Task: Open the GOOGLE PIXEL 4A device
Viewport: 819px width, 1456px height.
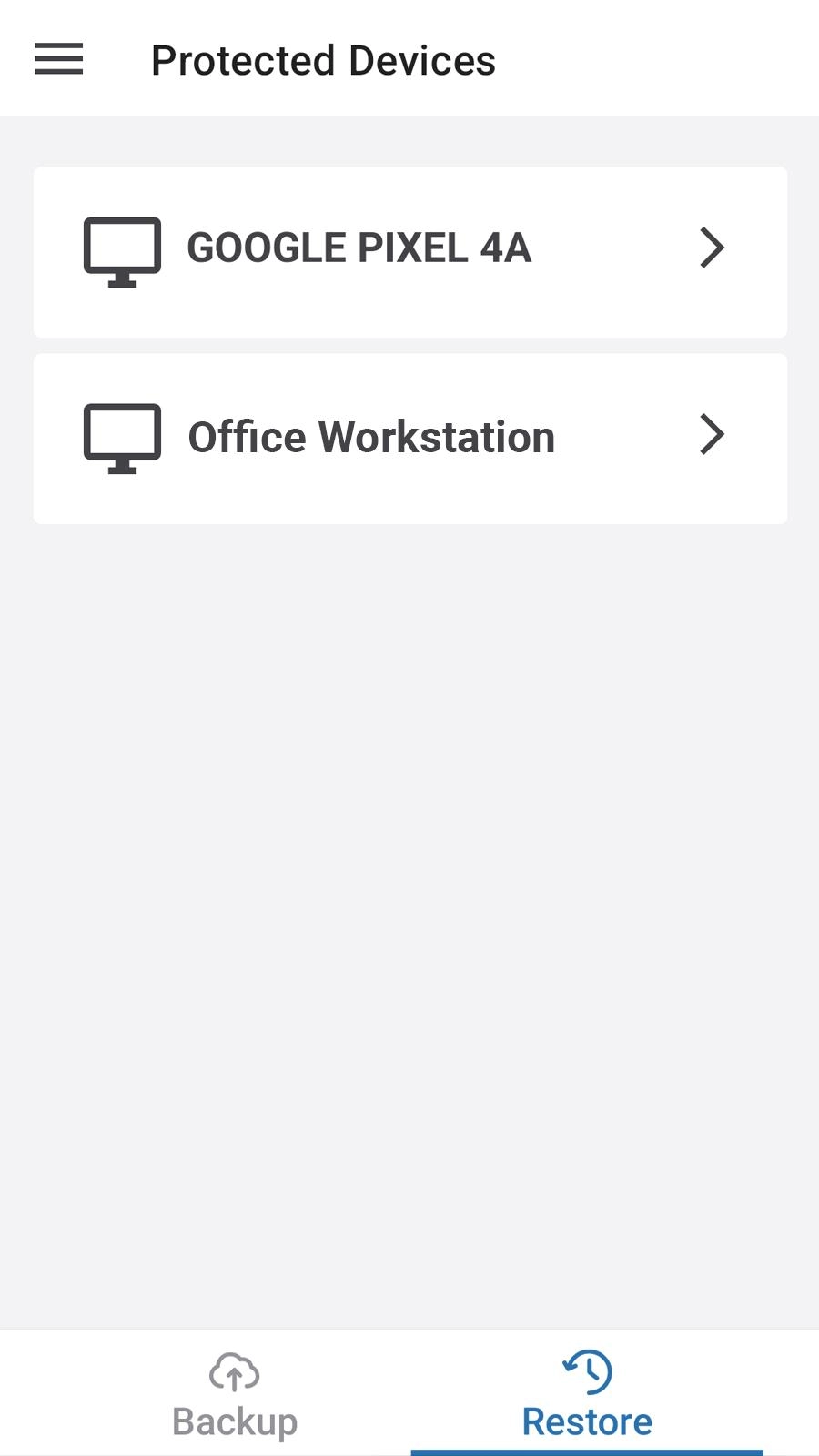Action: [410, 252]
